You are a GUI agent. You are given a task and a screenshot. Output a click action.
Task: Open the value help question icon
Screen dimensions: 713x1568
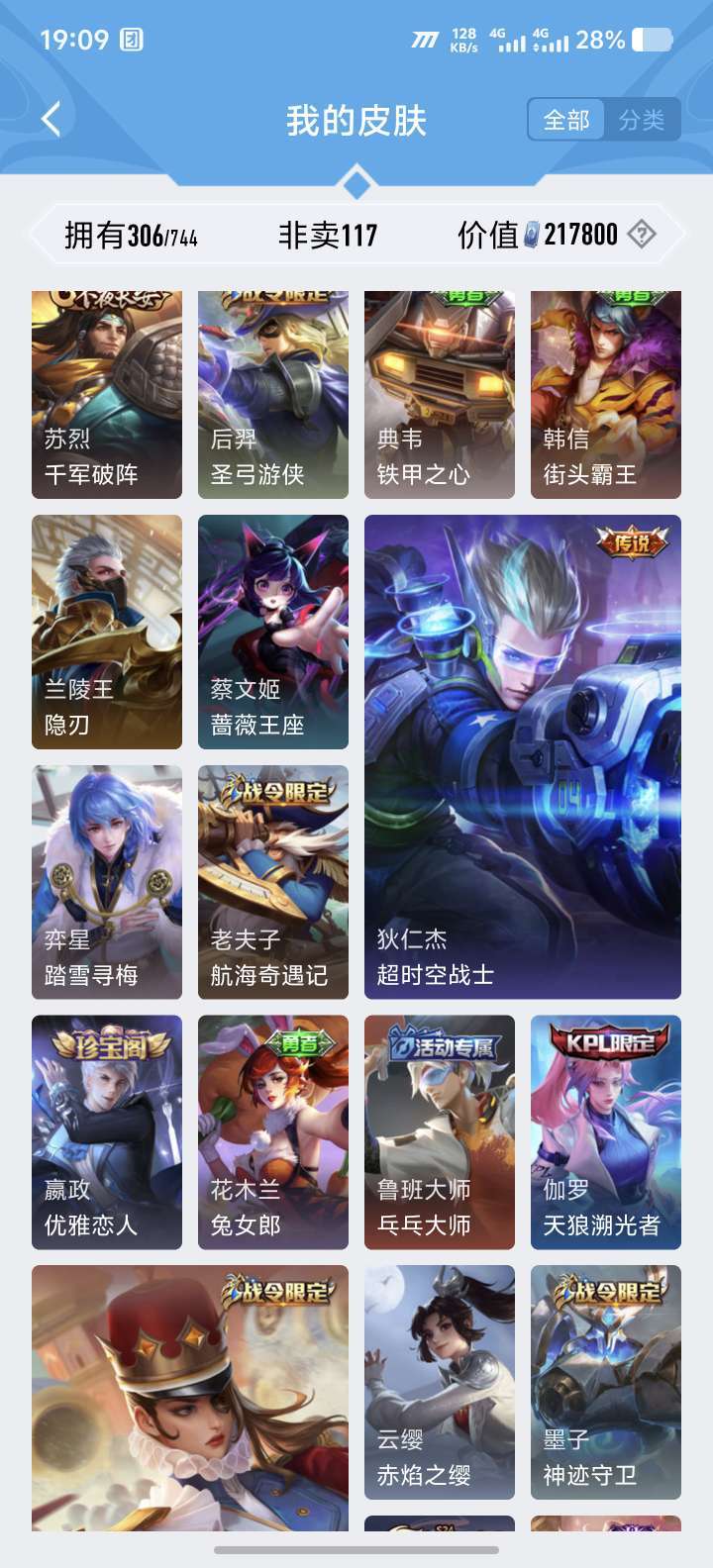[x=642, y=235]
